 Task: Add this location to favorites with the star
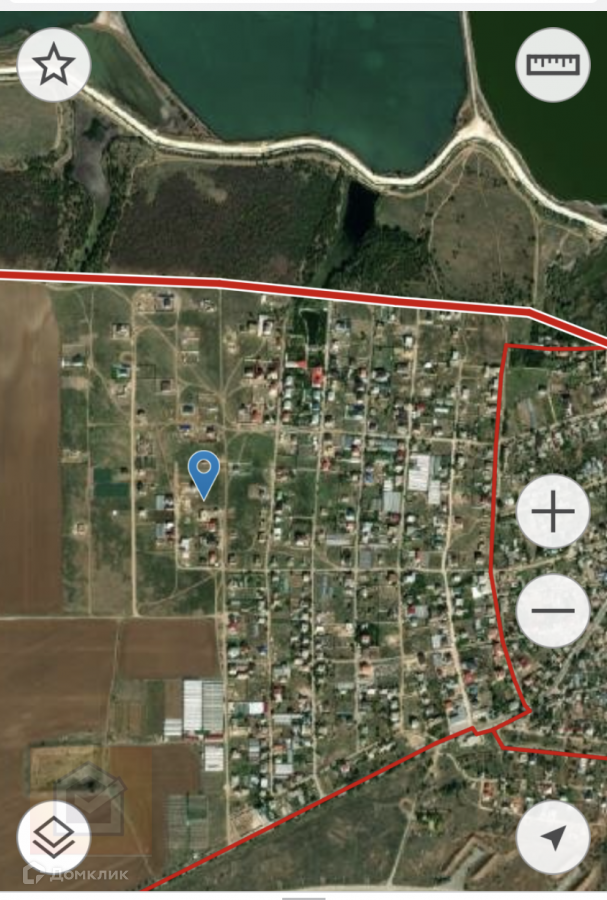(54, 65)
